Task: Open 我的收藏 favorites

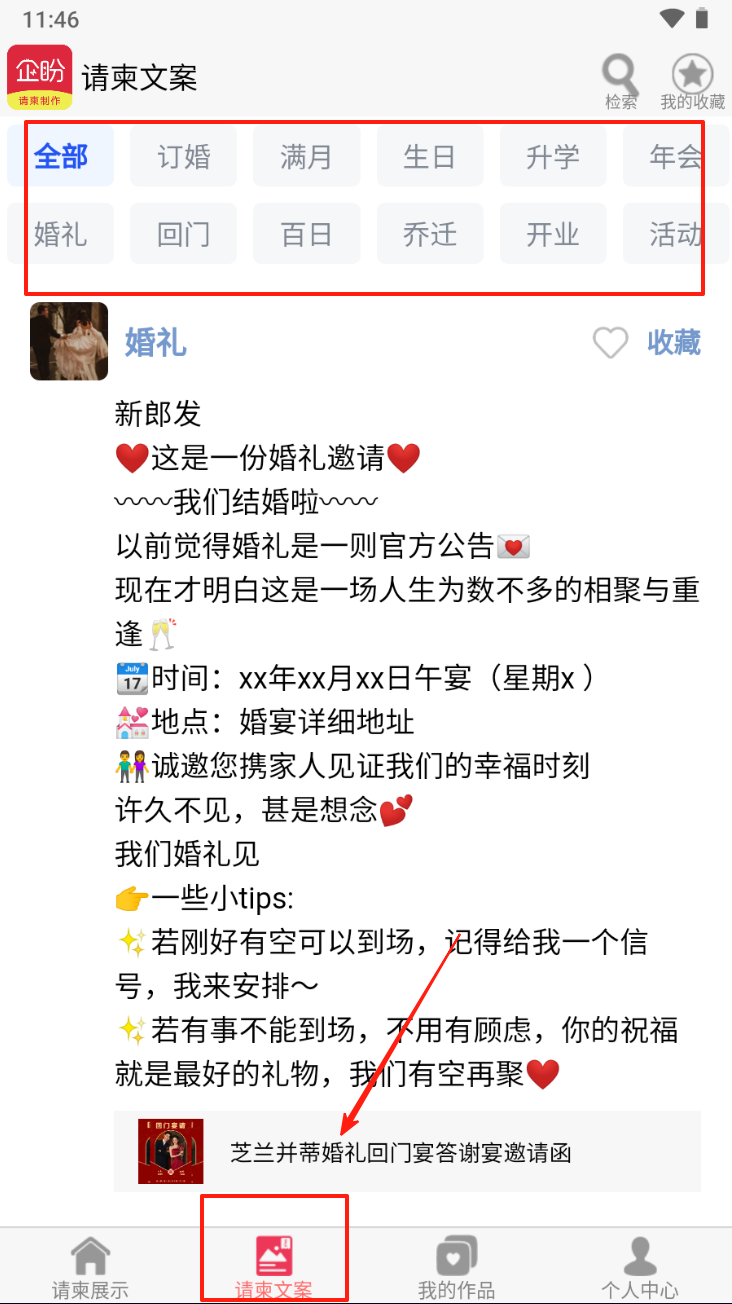Action: coord(692,81)
